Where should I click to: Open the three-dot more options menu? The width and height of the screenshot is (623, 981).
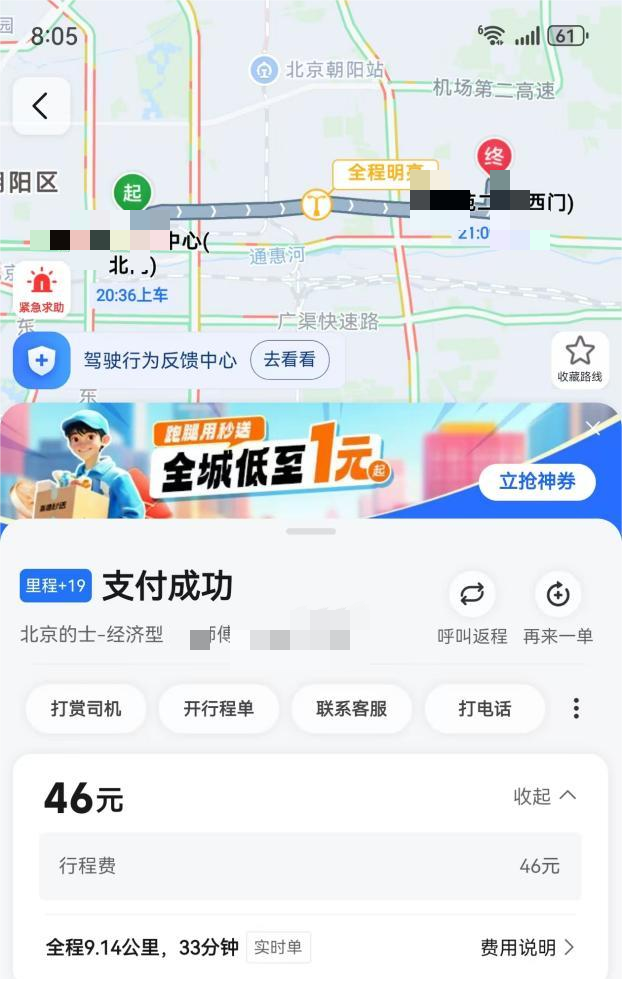pos(576,709)
